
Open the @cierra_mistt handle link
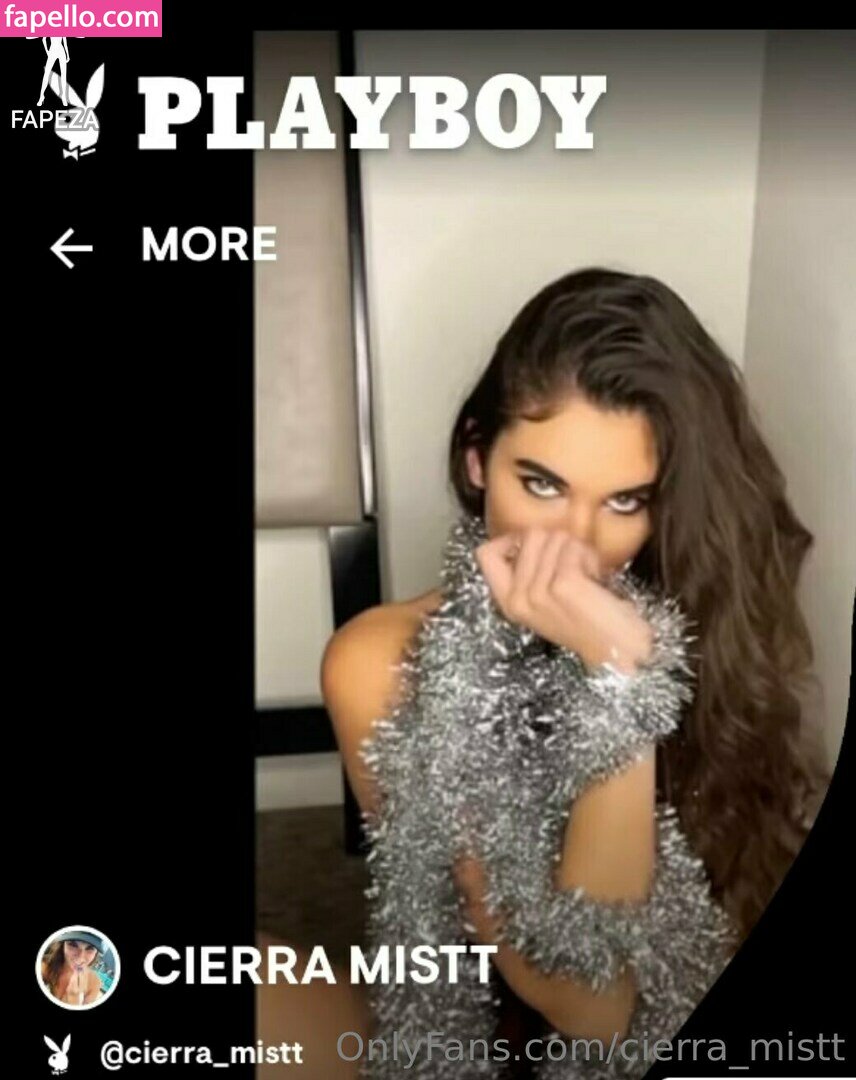coord(201,1052)
